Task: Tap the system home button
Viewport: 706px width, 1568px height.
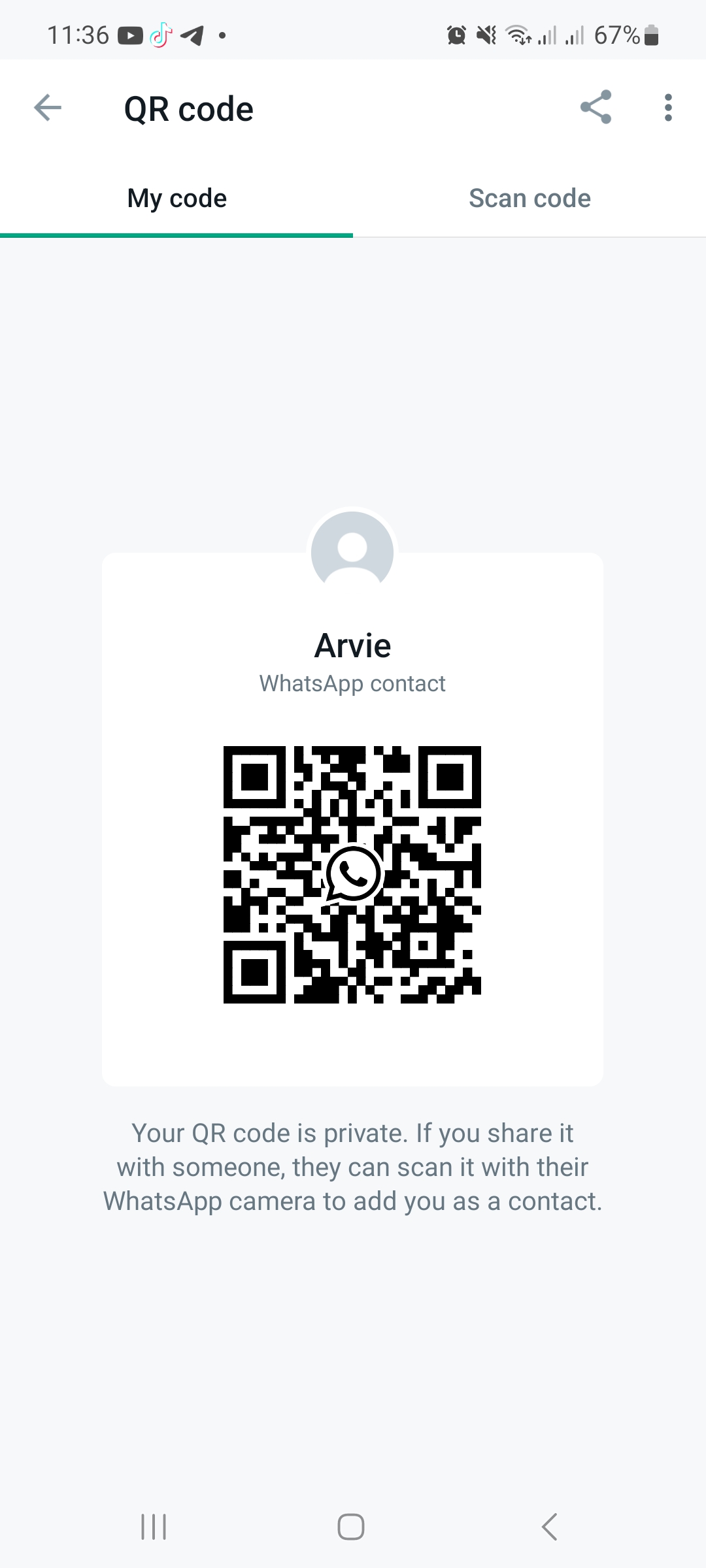Action: point(351,1527)
